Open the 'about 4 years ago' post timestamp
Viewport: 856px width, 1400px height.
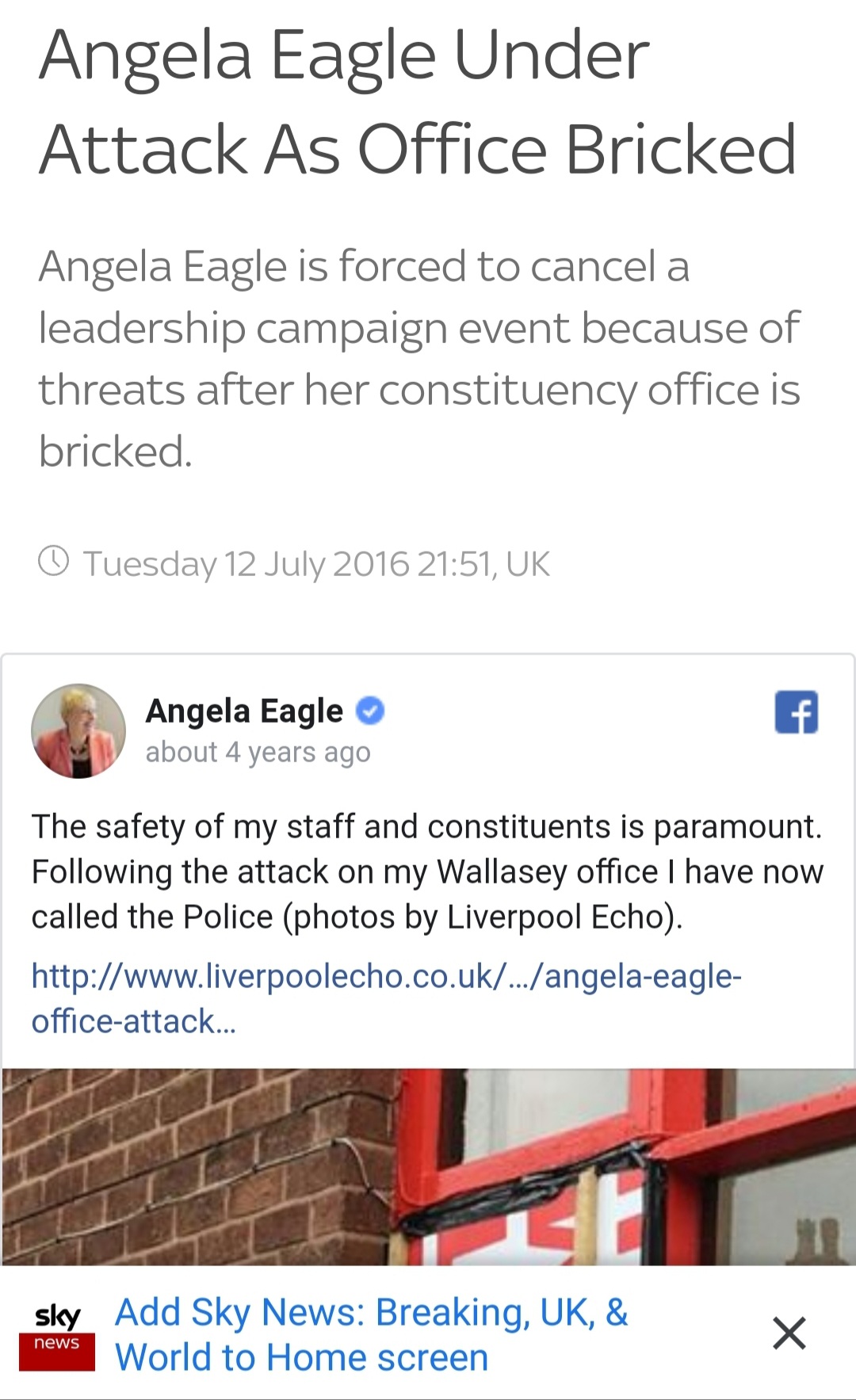[x=258, y=752]
